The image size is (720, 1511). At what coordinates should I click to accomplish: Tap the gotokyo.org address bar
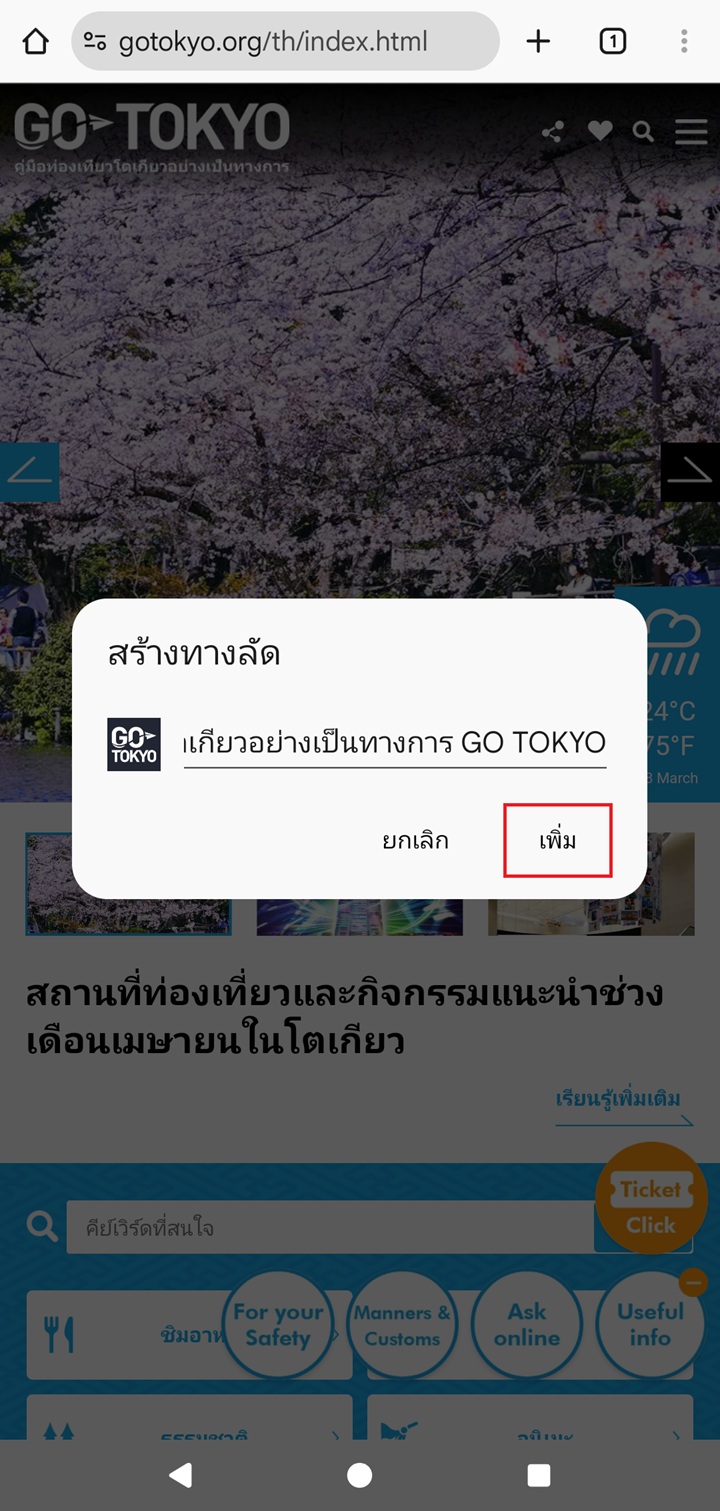click(x=285, y=41)
